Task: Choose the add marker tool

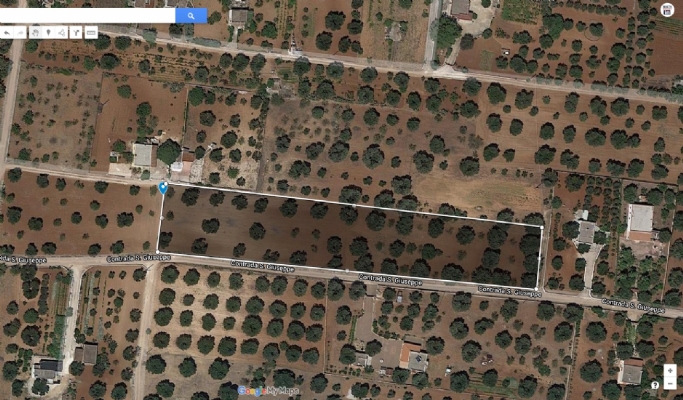Action: click(x=48, y=32)
